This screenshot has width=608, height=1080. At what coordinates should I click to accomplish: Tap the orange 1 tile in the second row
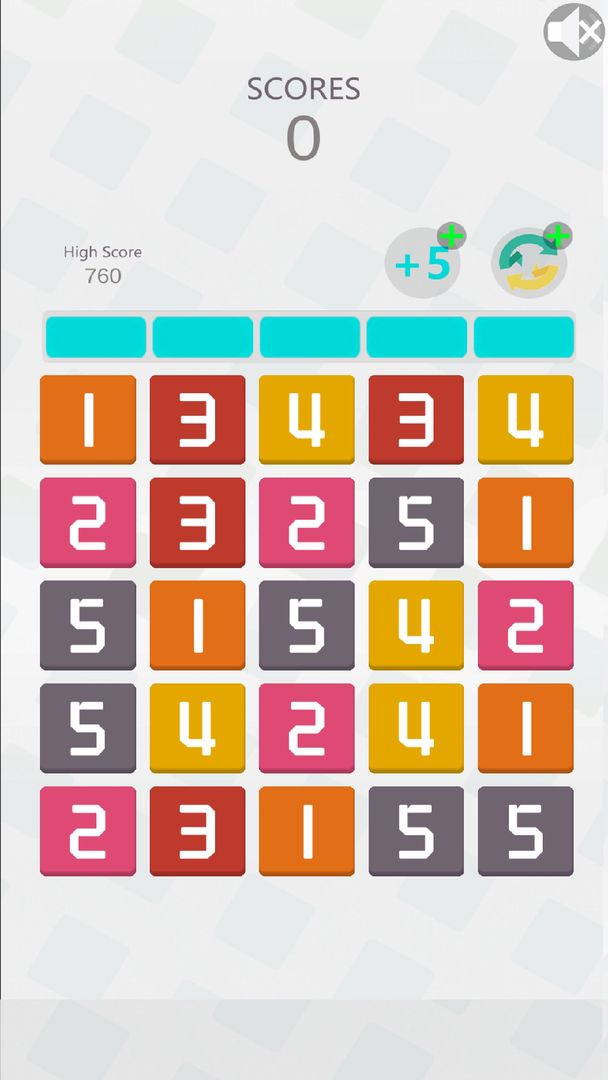tap(525, 523)
